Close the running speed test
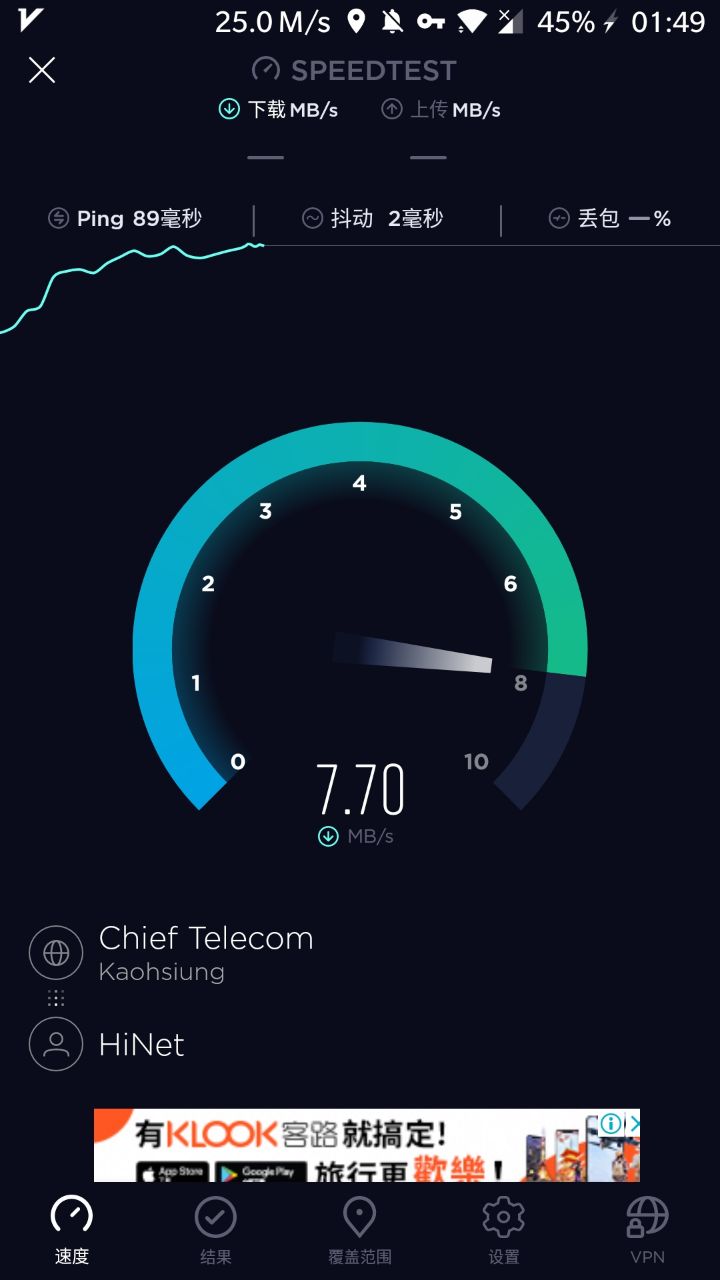Image resolution: width=720 pixels, height=1280 pixels. tap(42, 70)
